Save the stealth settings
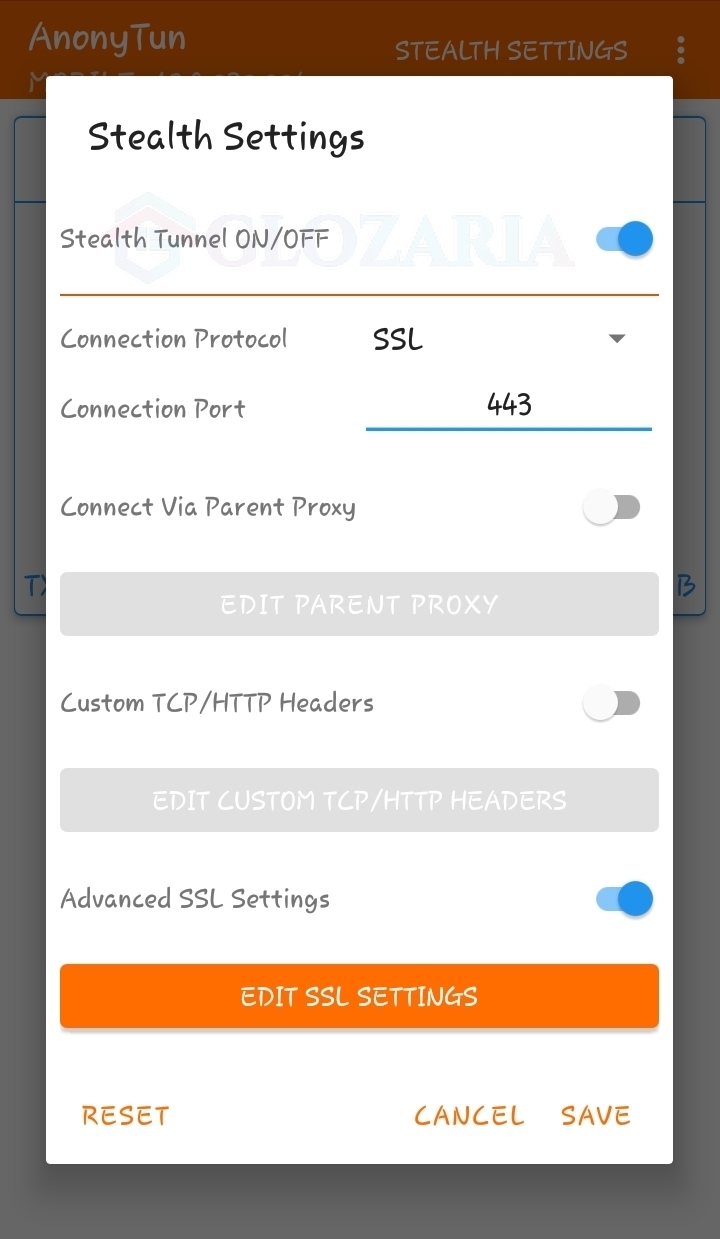This screenshot has width=720, height=1239. pyautogui.click(x=595, y=1116)
